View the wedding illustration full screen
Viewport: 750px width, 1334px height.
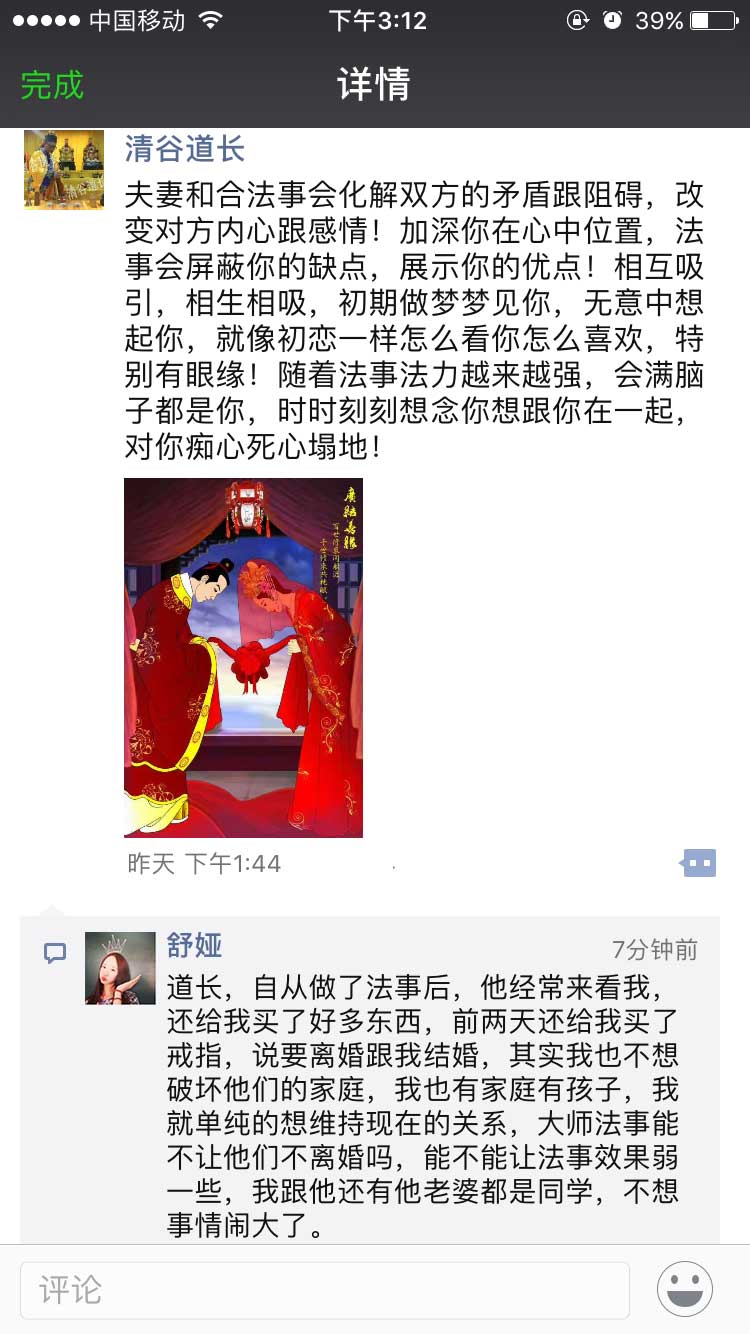coord(243,657)
